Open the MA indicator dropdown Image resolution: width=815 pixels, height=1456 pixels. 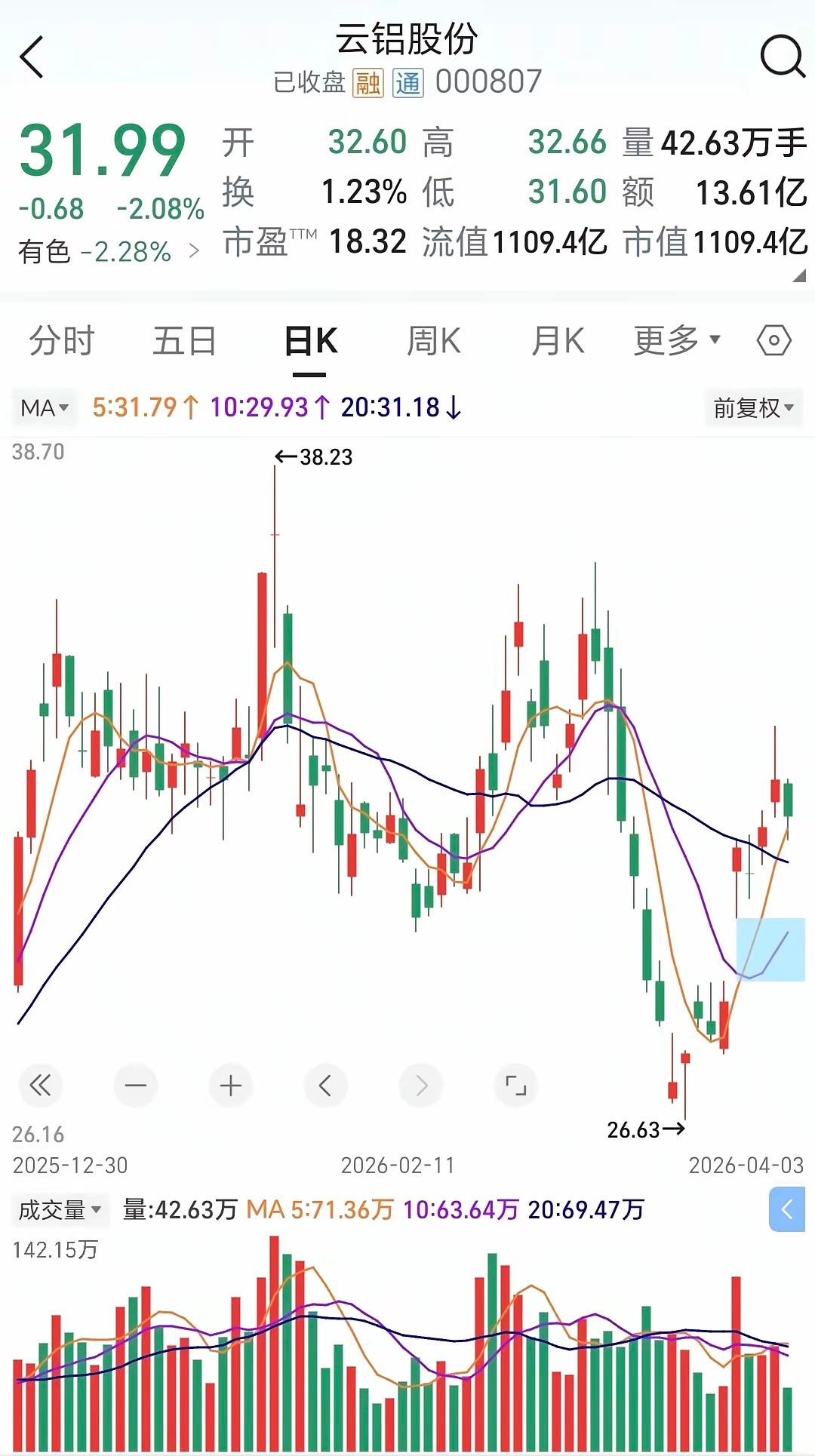(43, 407)
